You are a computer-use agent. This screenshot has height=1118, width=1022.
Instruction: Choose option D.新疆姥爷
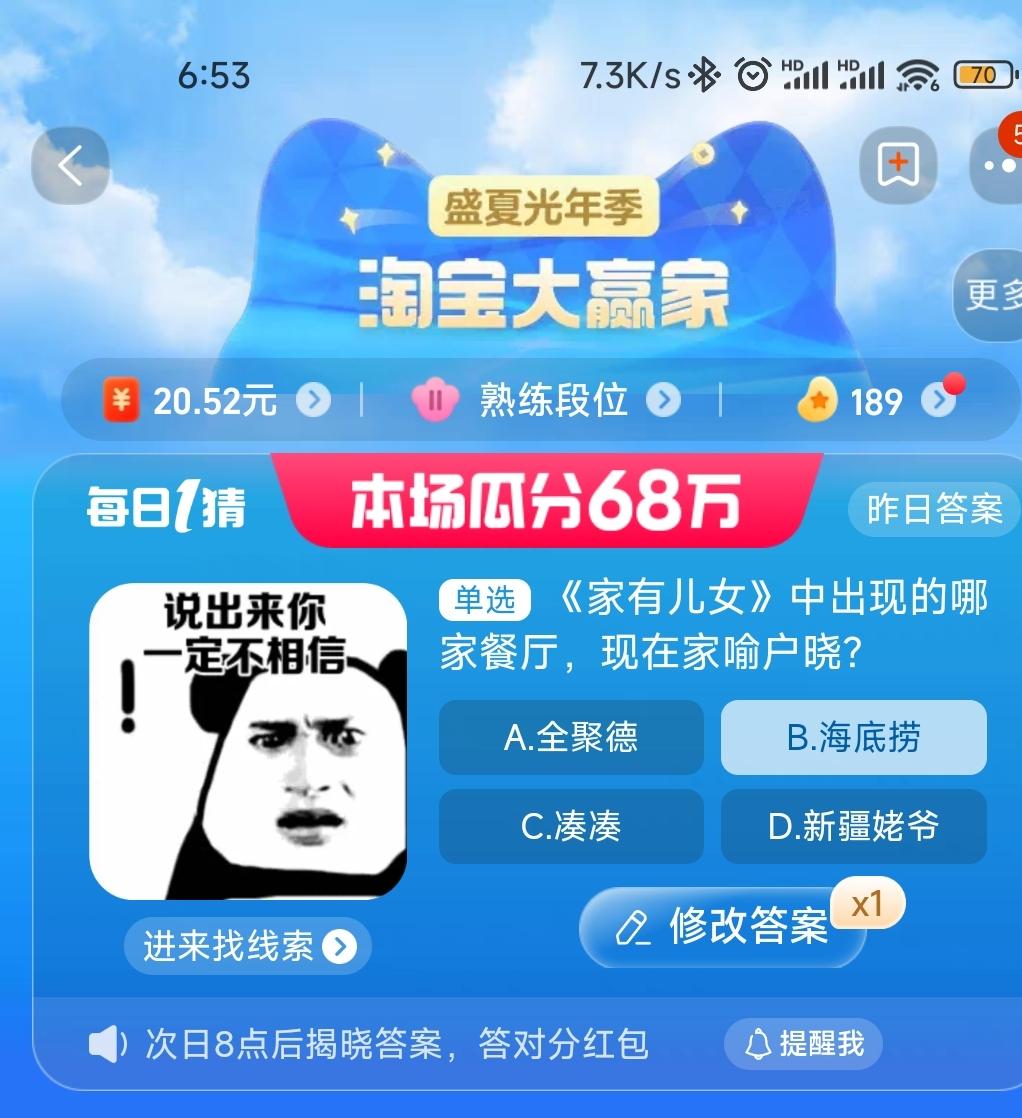coord(854,826)
